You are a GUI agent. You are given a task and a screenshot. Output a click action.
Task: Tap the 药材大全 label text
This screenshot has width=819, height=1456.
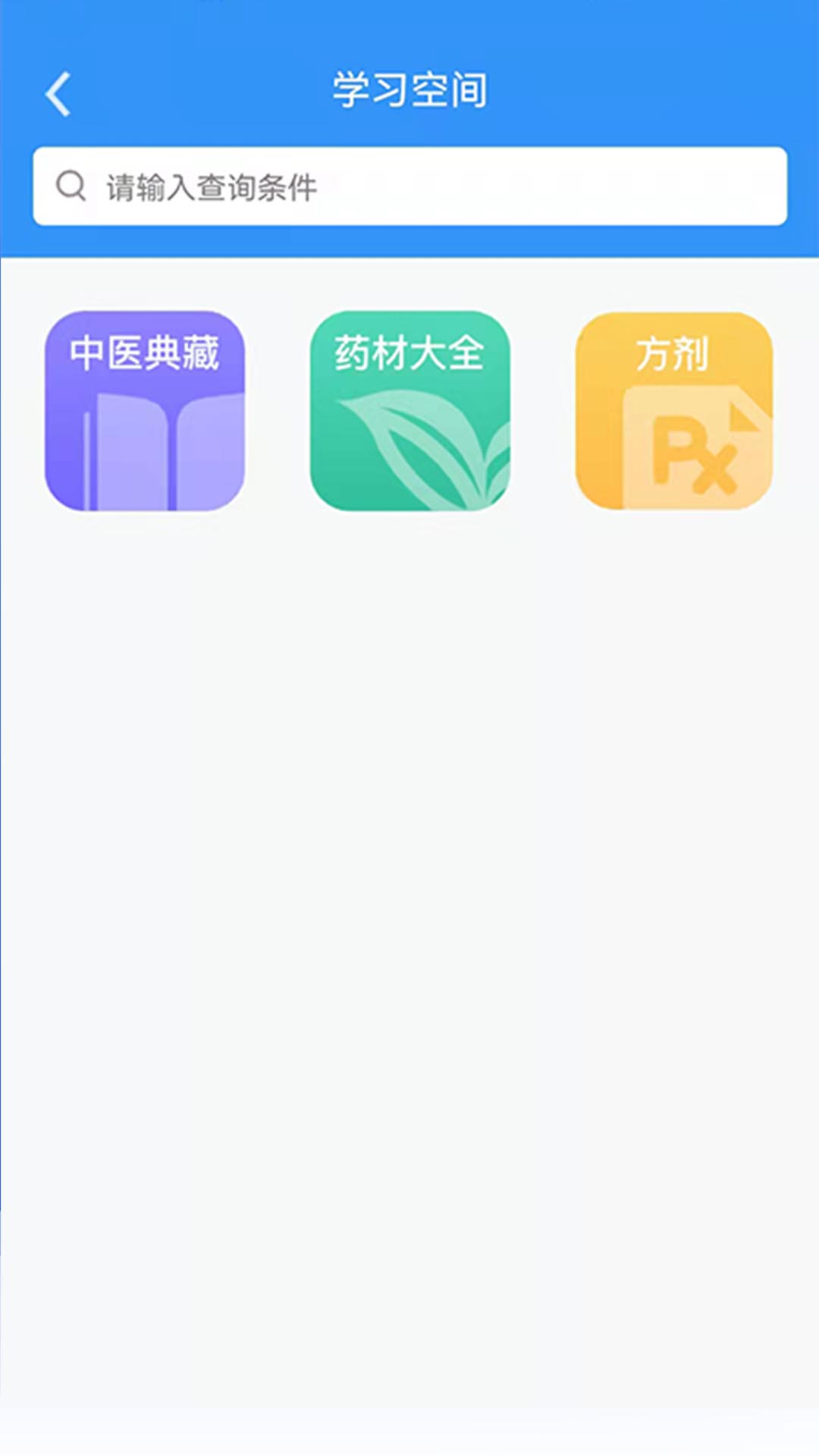click(409, 354)
